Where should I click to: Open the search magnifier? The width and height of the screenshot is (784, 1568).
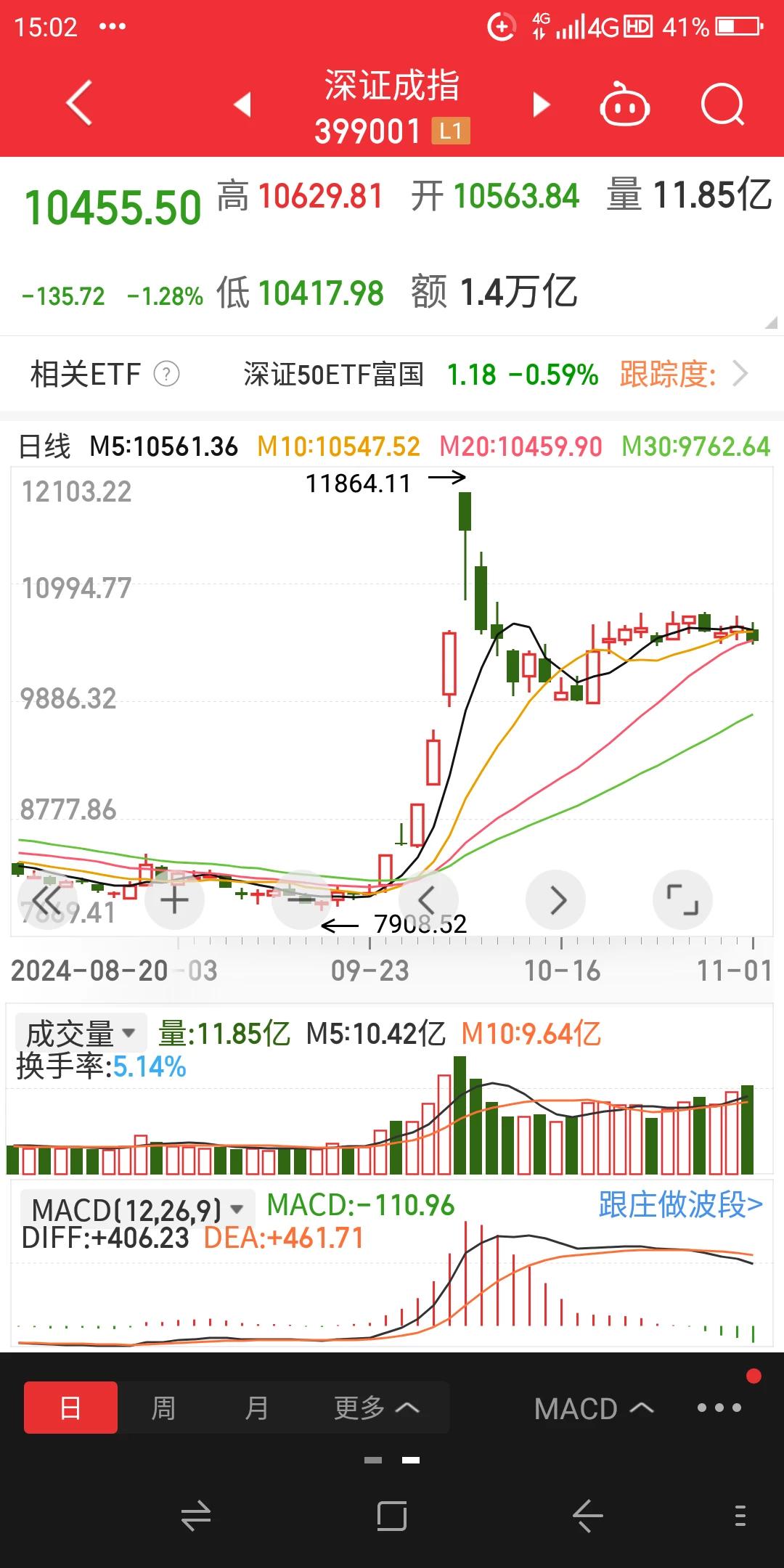723,105
